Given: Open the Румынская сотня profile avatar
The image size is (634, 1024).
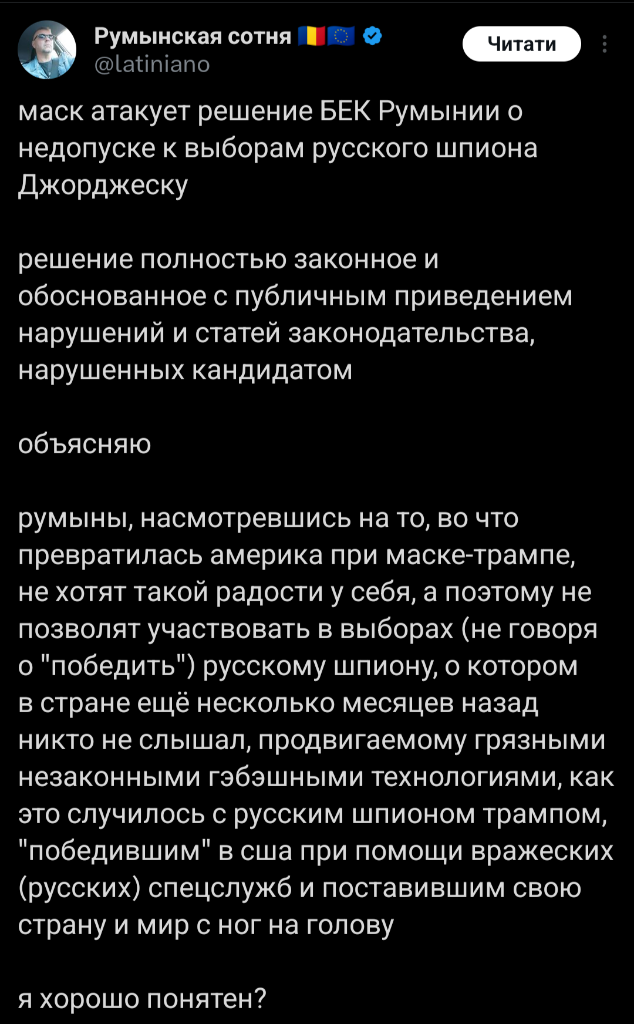Looking at the screenshot, I should 46,49.
